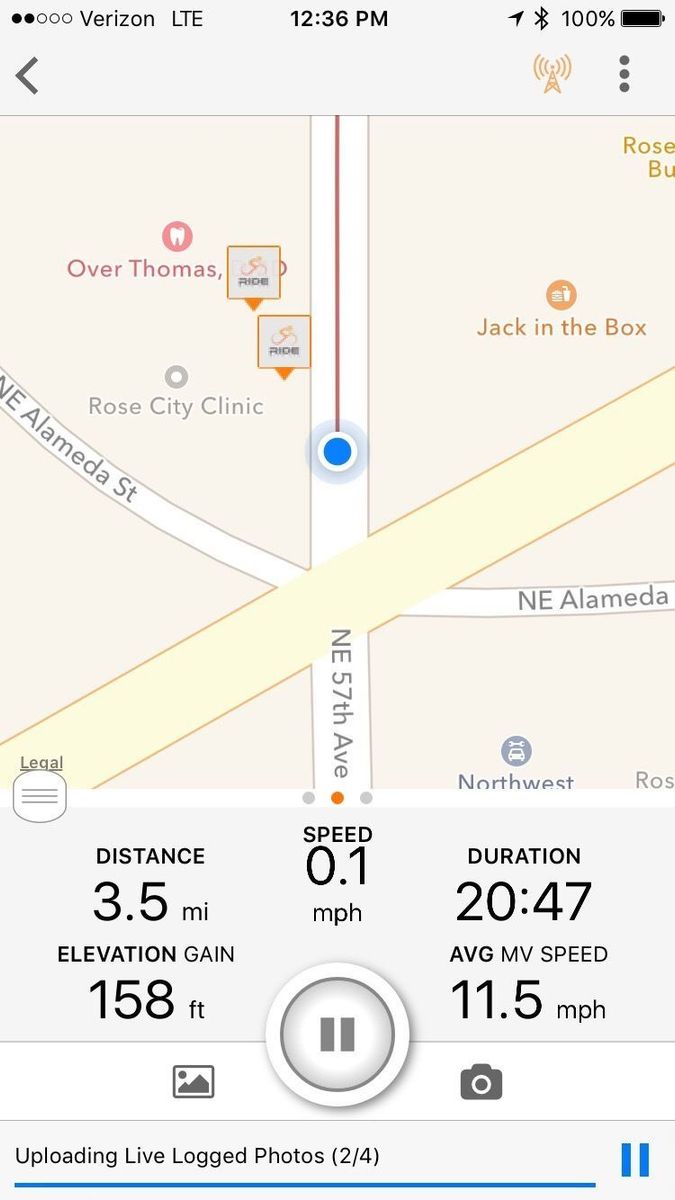Open the photo gallery icon
The width and height of the screenshot is (675, 1200).
[x=193, y=1082]
